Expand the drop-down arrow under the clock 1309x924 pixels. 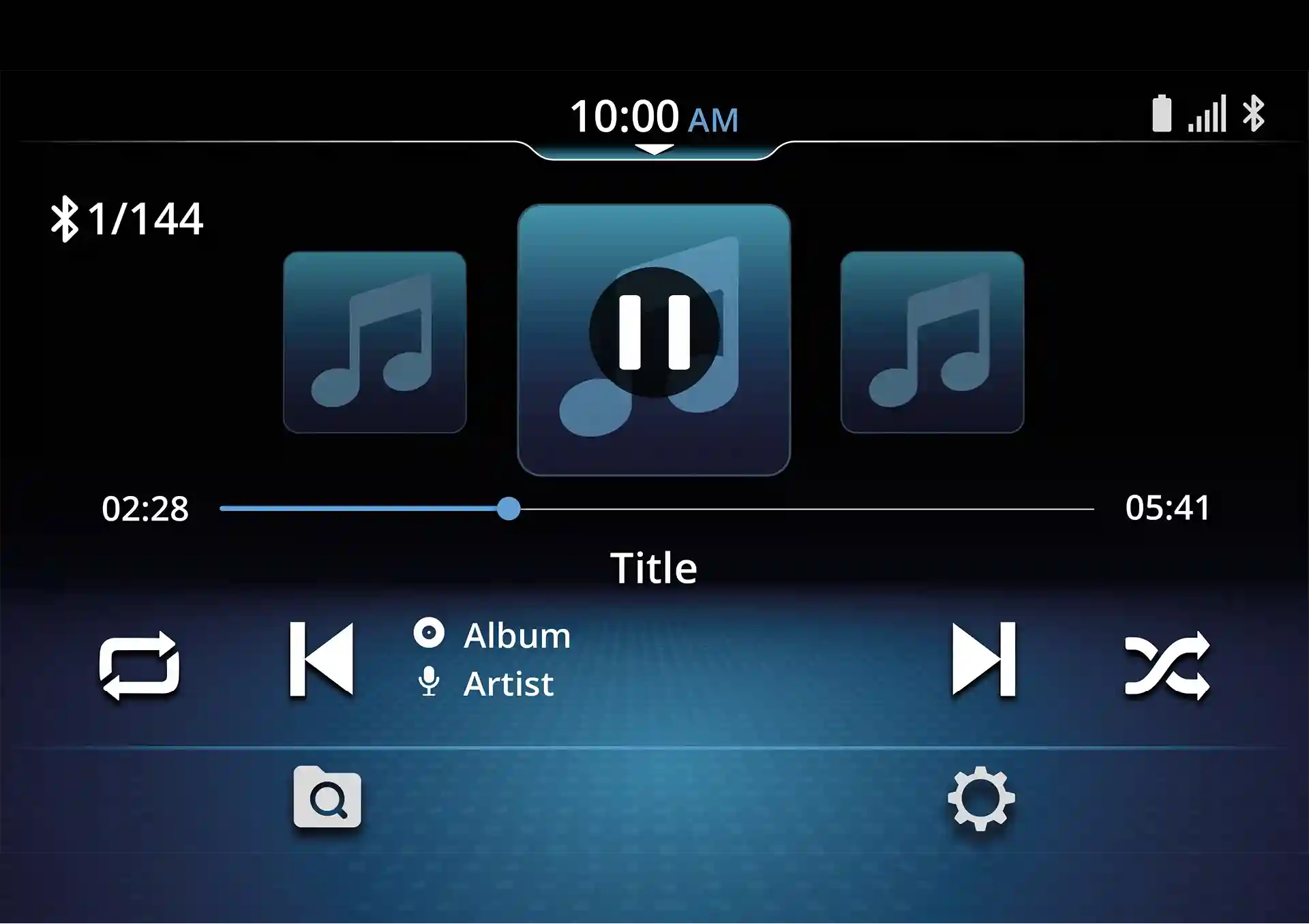click(654, 149)
